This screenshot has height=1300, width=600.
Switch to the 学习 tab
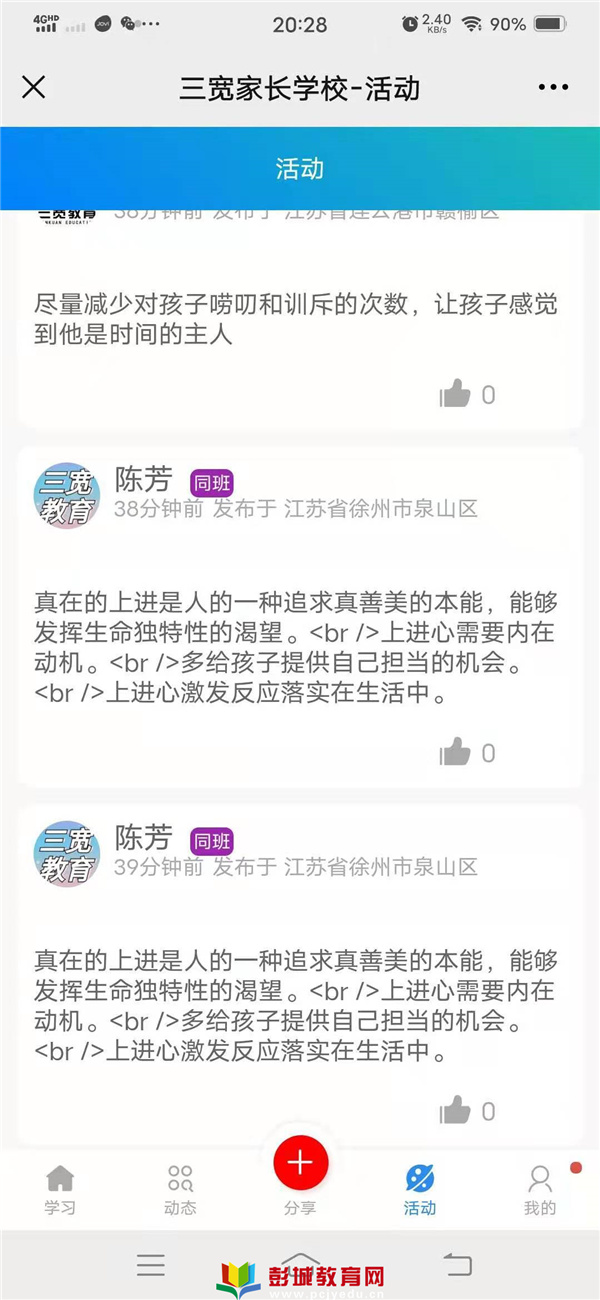(60, 1190)
